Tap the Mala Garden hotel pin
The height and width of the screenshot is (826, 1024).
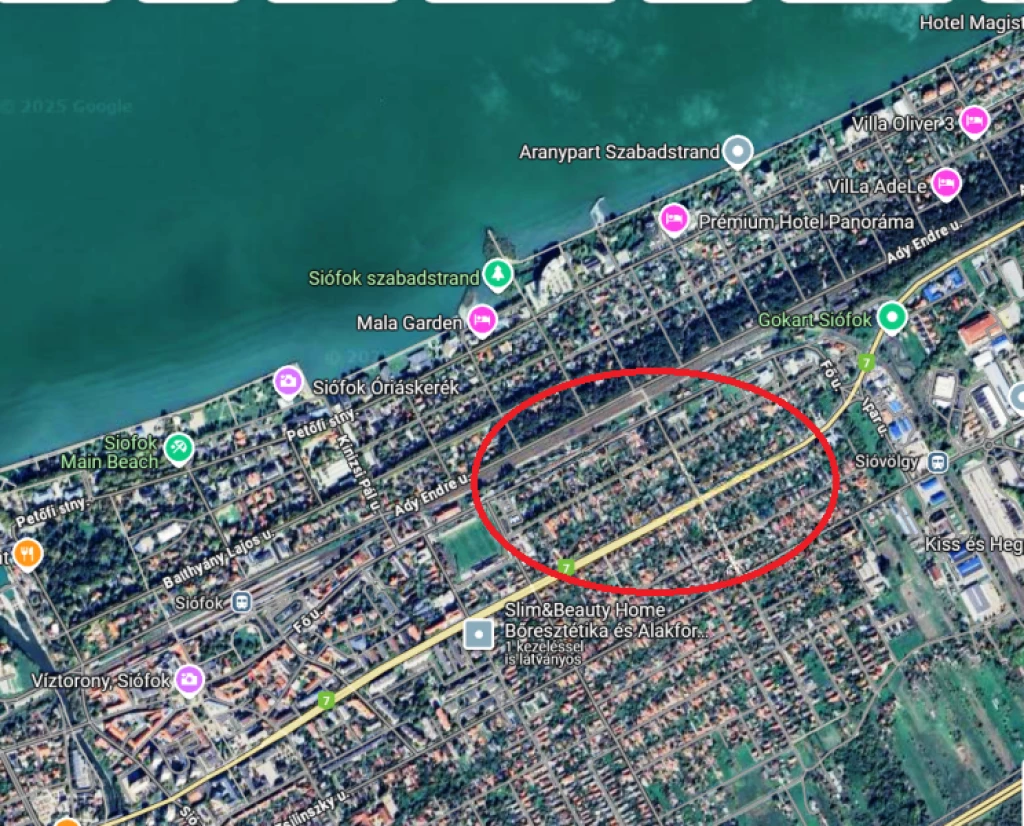click(x=482, y=320)
